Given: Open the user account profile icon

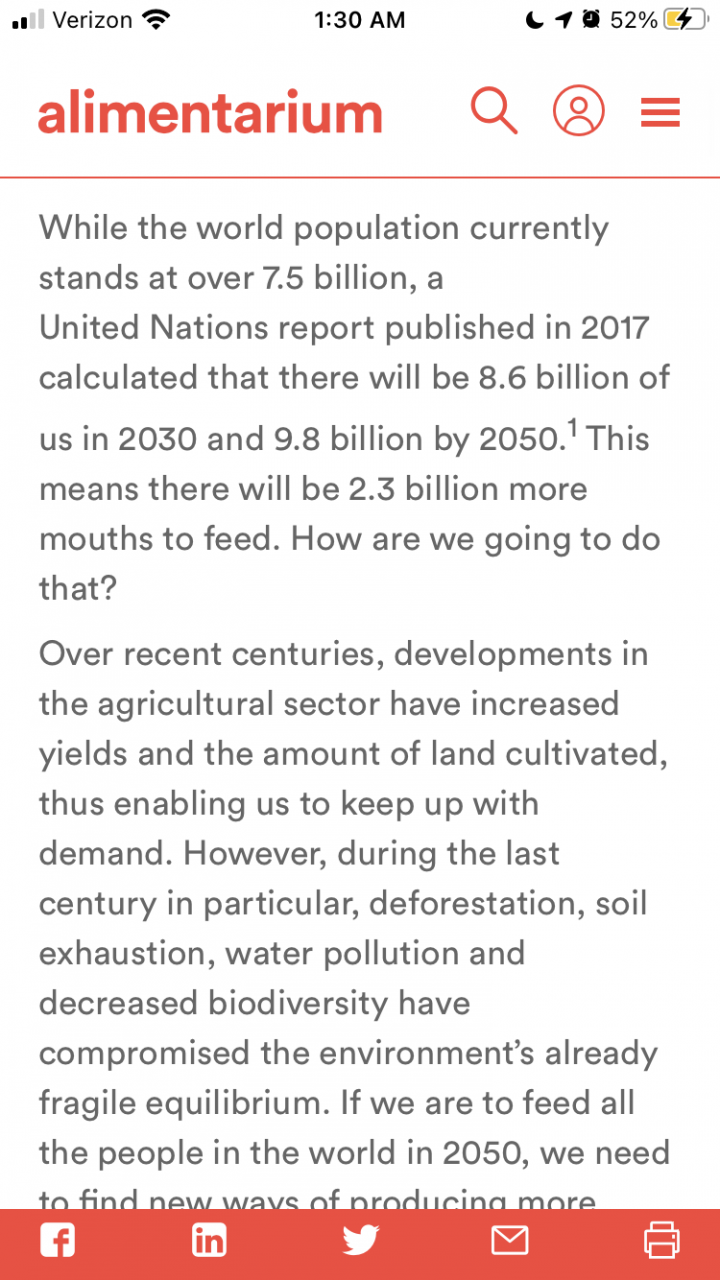Looking at the screenshot, I should click(x=578, y=110).
